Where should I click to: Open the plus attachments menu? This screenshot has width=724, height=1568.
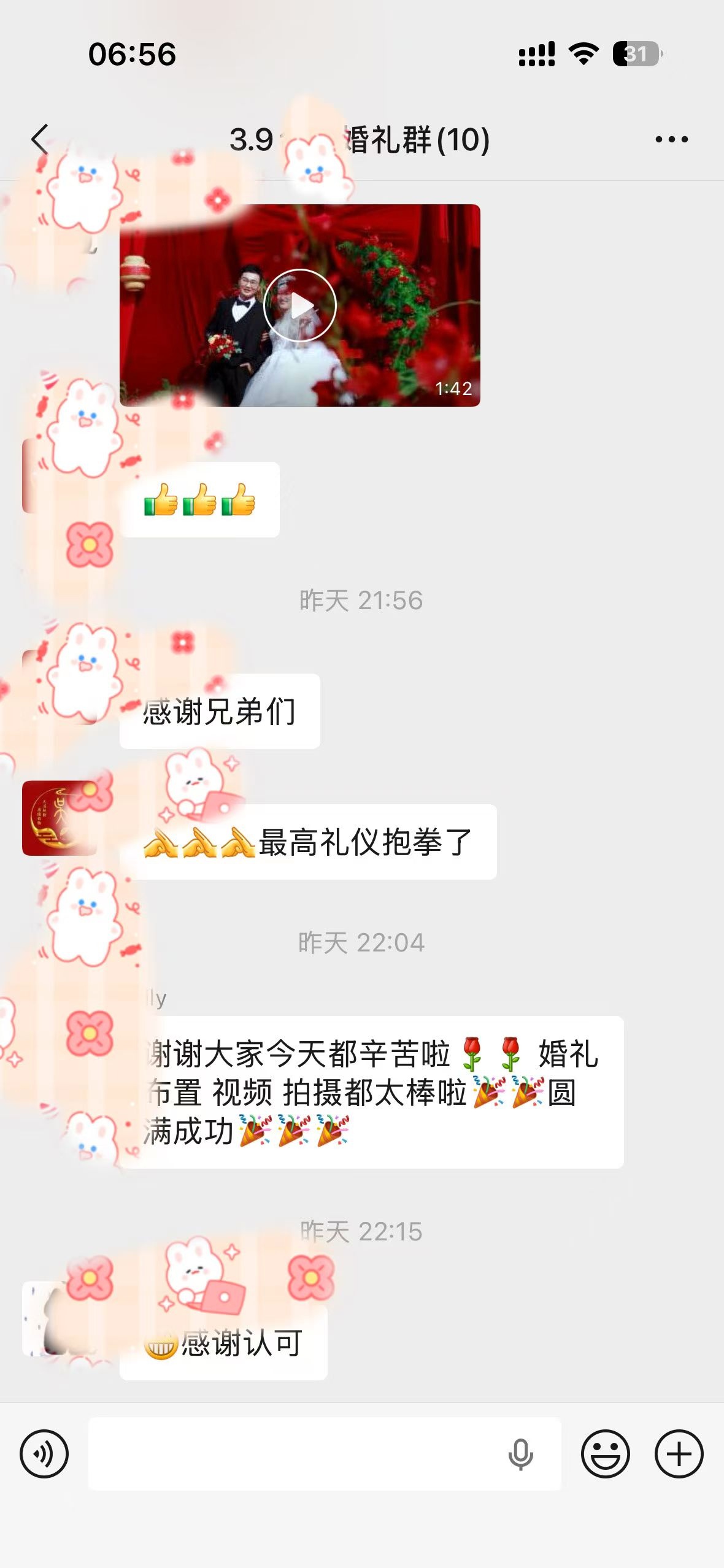tap(679, 1453)
